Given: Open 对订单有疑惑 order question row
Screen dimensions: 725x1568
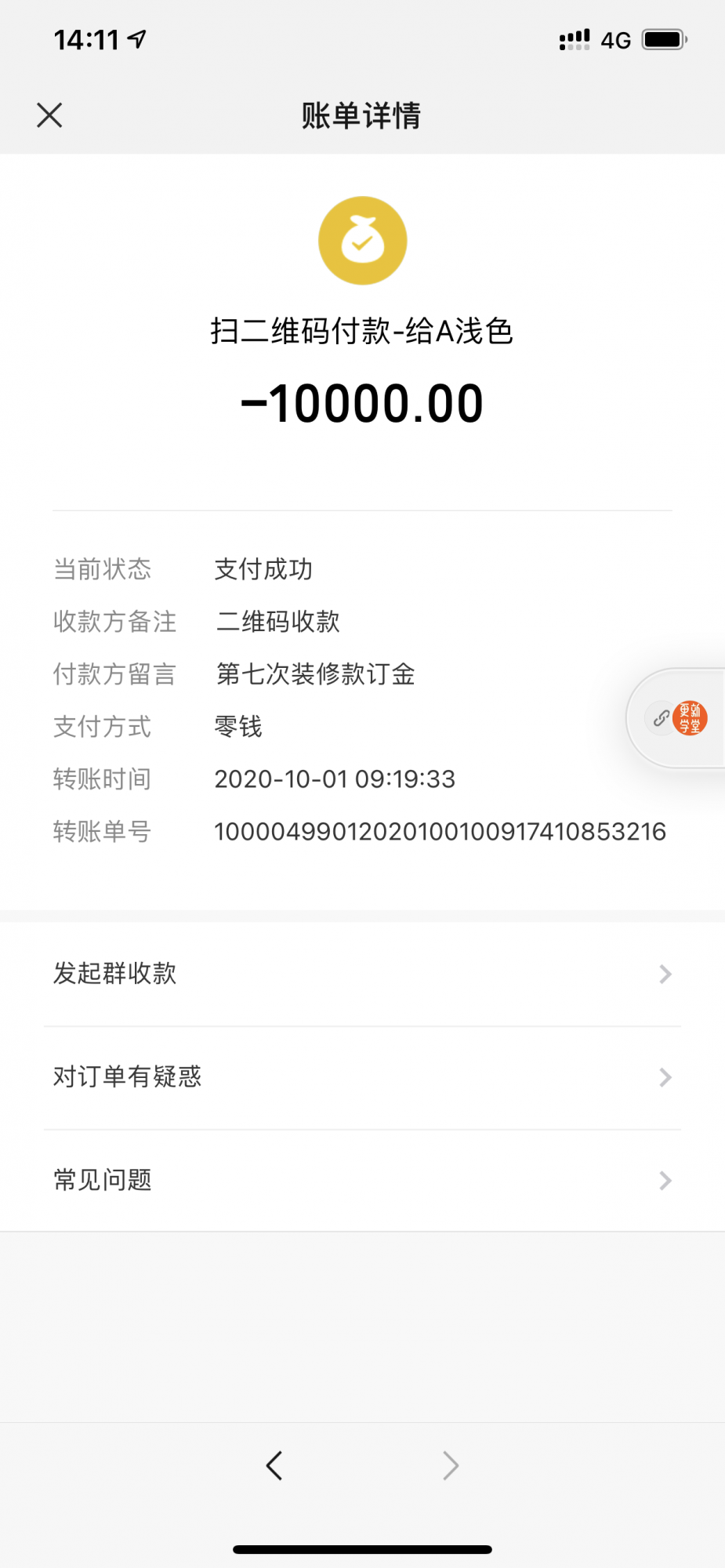Looking at the screenshot, I should point(362,1077).
